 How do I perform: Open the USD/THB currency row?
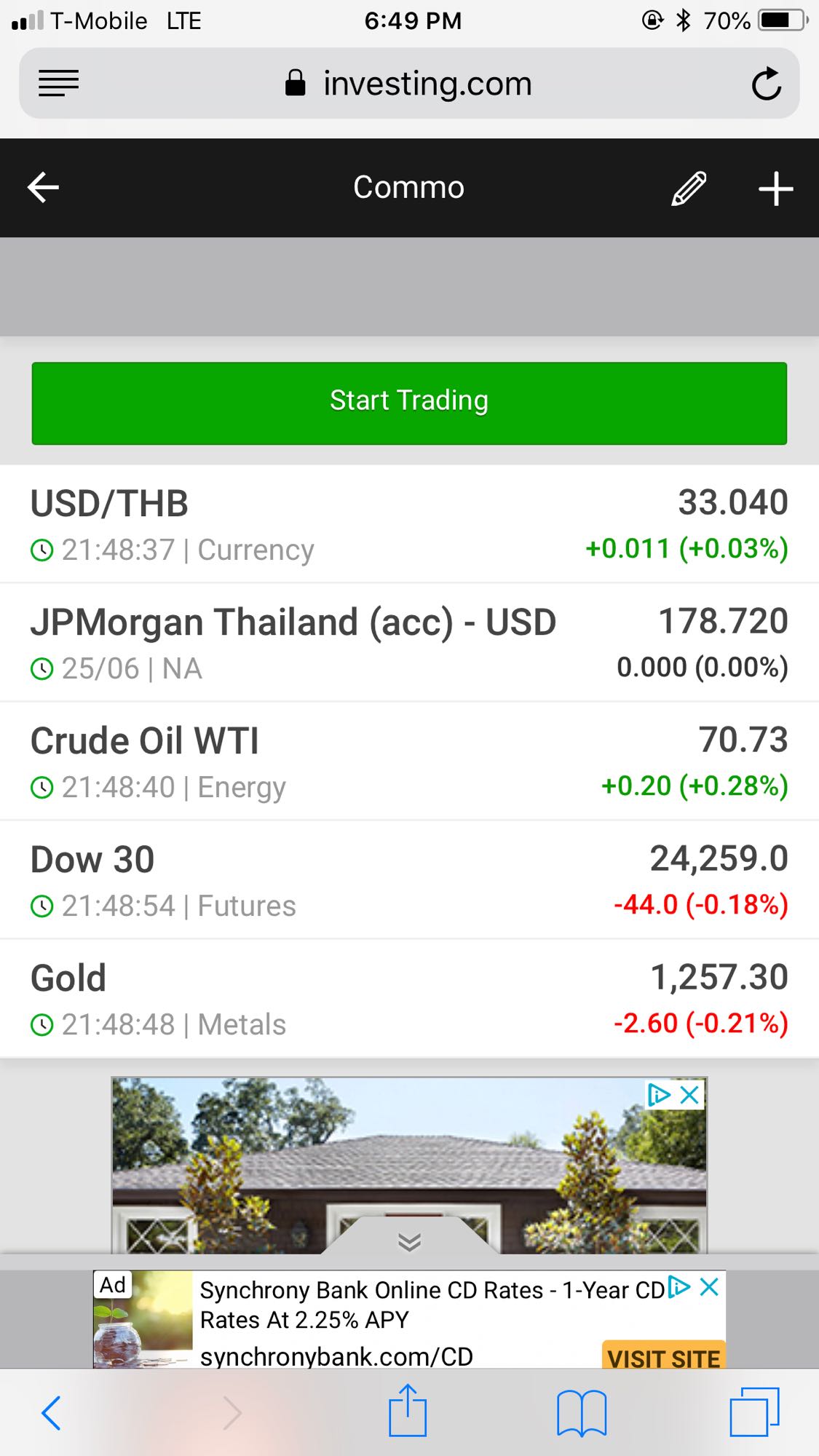tap(409, 525)
